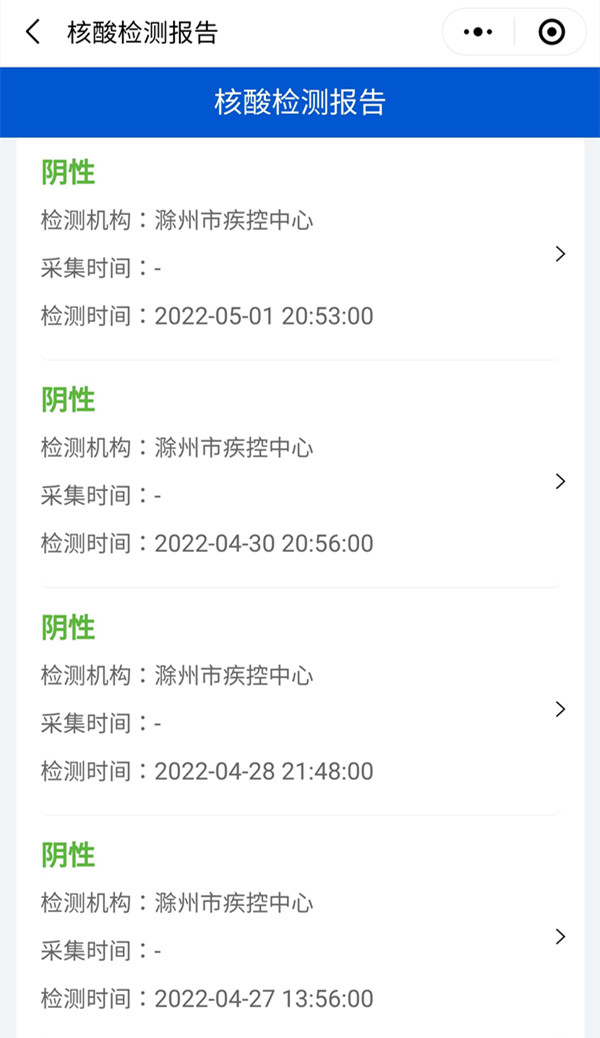Show details for the 2022-04-27 13:56:00 report
Screen dimensions: 600x1038
tap(300, 936)
